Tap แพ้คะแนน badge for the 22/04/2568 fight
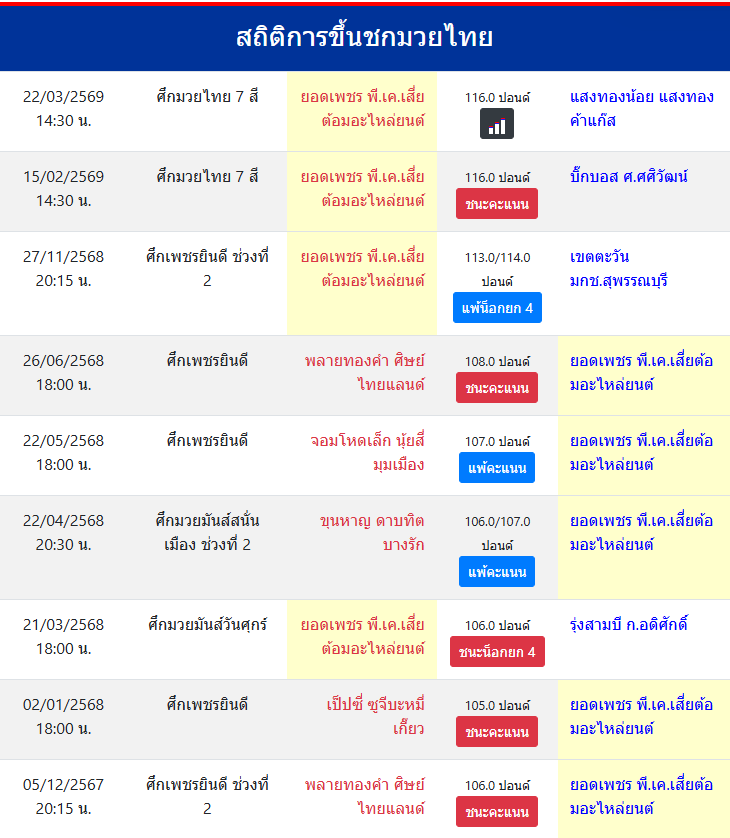The height and width of the screenshot is (838, 730). (497, 572)
